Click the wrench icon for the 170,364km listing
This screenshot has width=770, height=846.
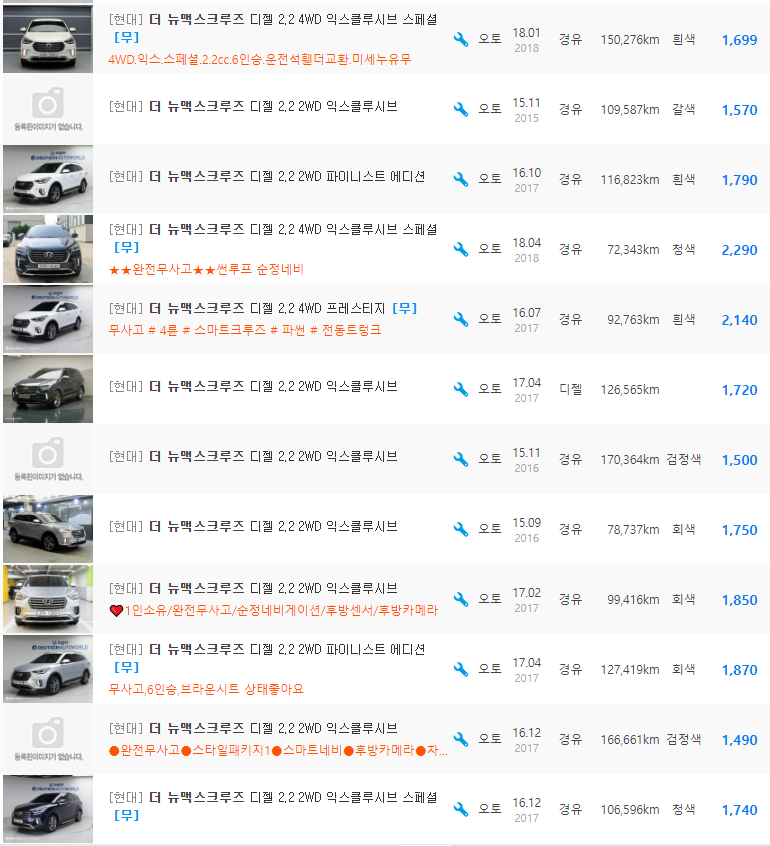pyautogui.click(x=461, y=458)
